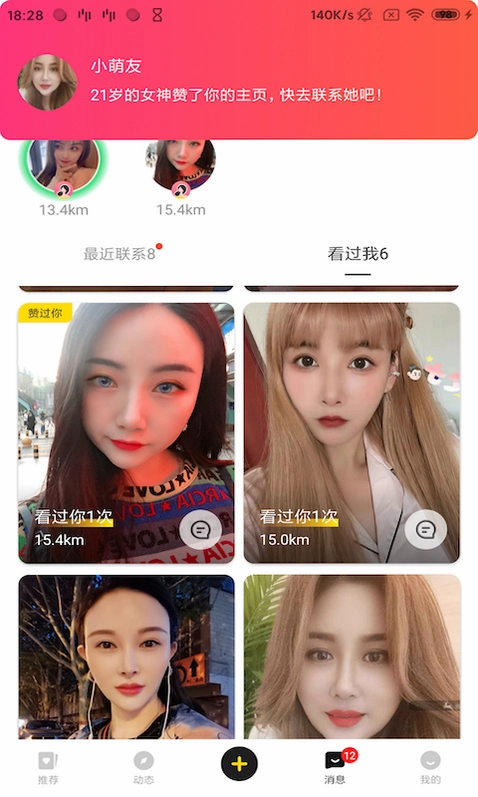Go to the 我的 profile tab
Image resolution: width=478 pixels, height=797 pixels.
point(430,768)
